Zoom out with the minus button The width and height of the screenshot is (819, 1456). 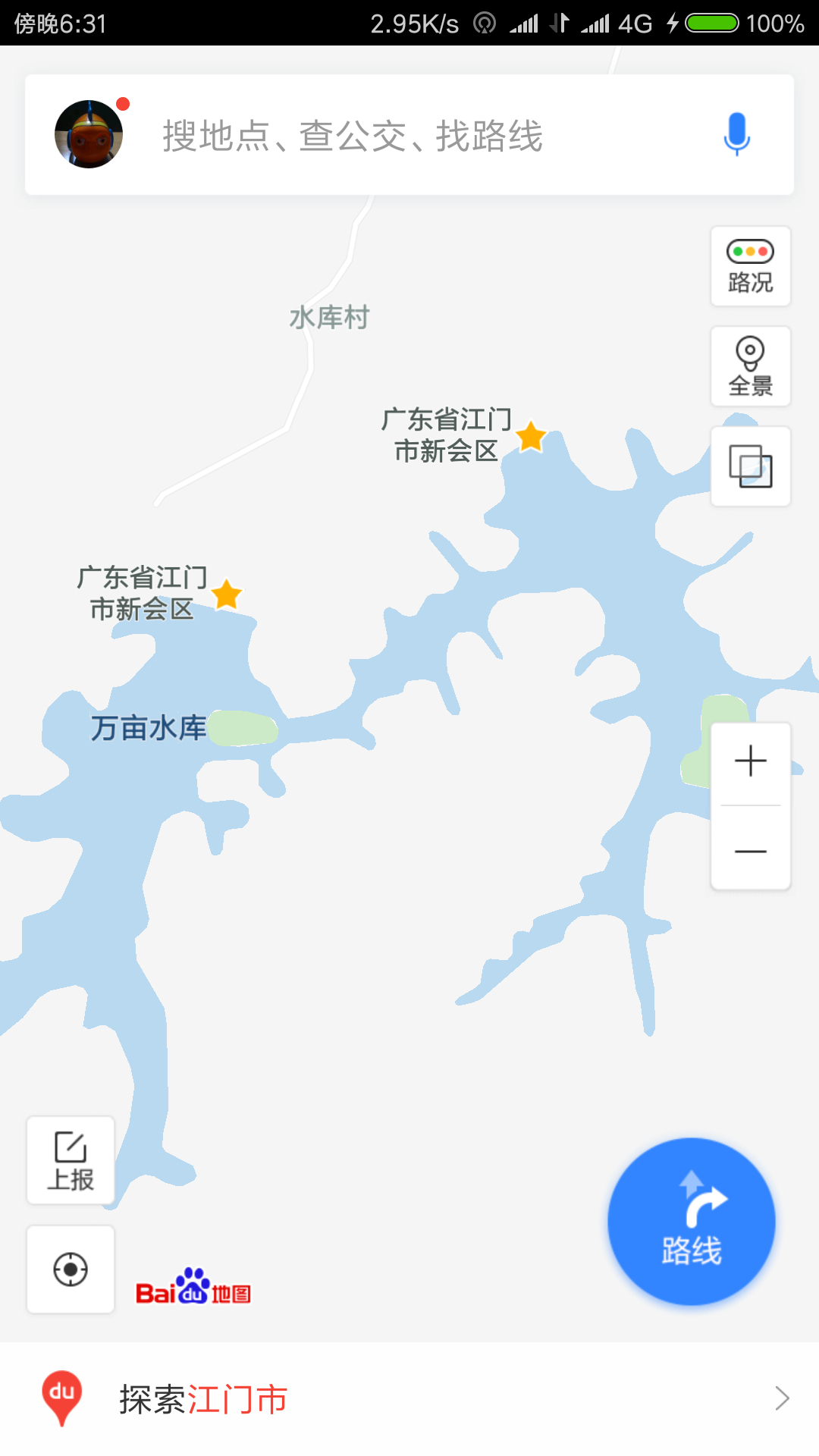(751, 850)
